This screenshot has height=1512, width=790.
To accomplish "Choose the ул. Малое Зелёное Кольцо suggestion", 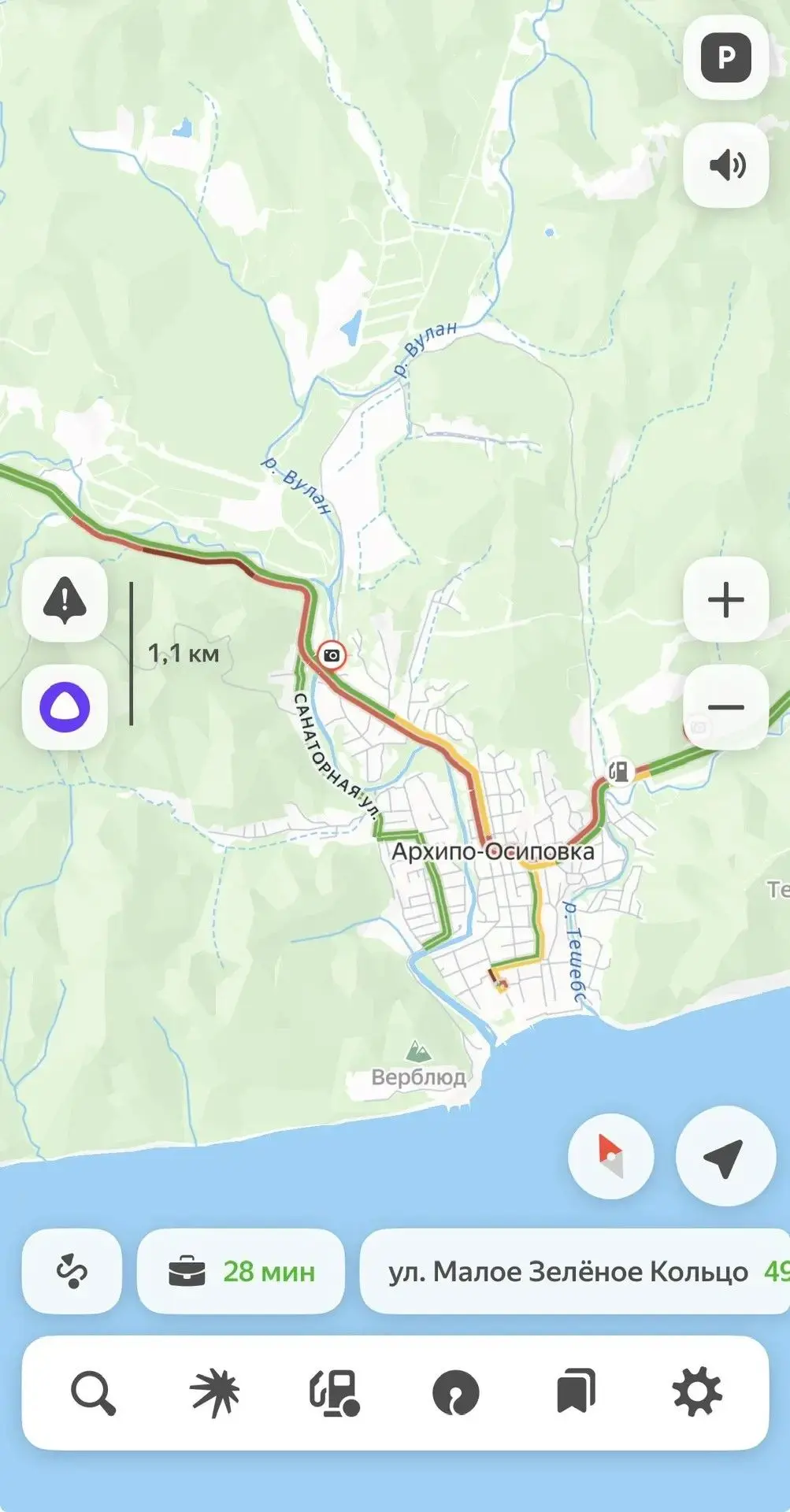I will click(x=575, y=1271).
